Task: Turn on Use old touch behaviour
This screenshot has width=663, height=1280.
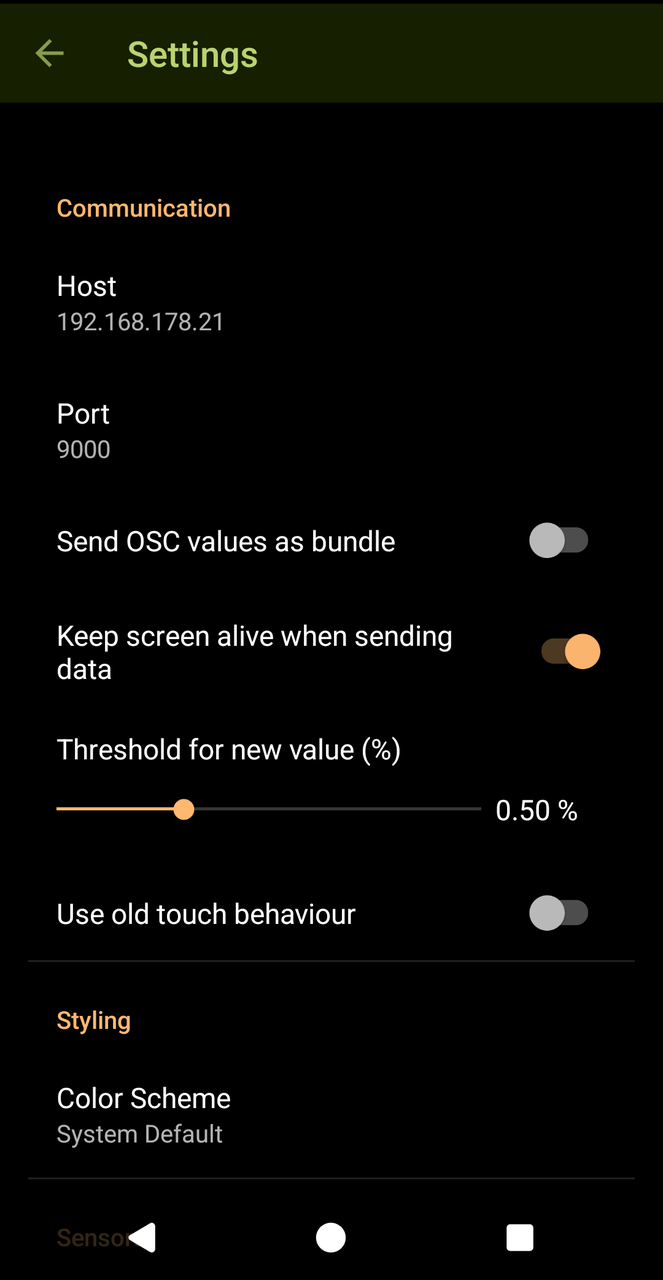Action: pos(558,913)
